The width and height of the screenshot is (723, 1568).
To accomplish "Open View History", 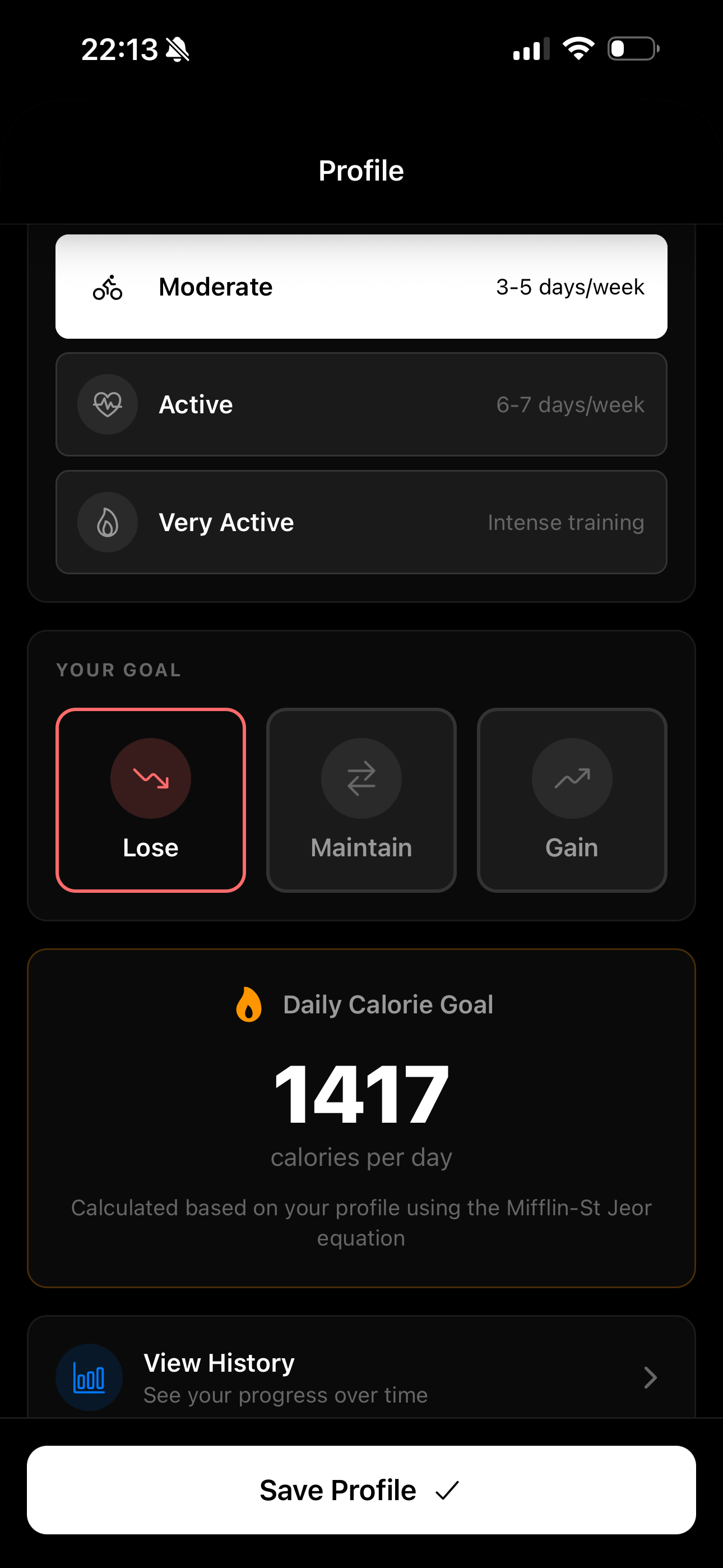I will click(361, 1377).
